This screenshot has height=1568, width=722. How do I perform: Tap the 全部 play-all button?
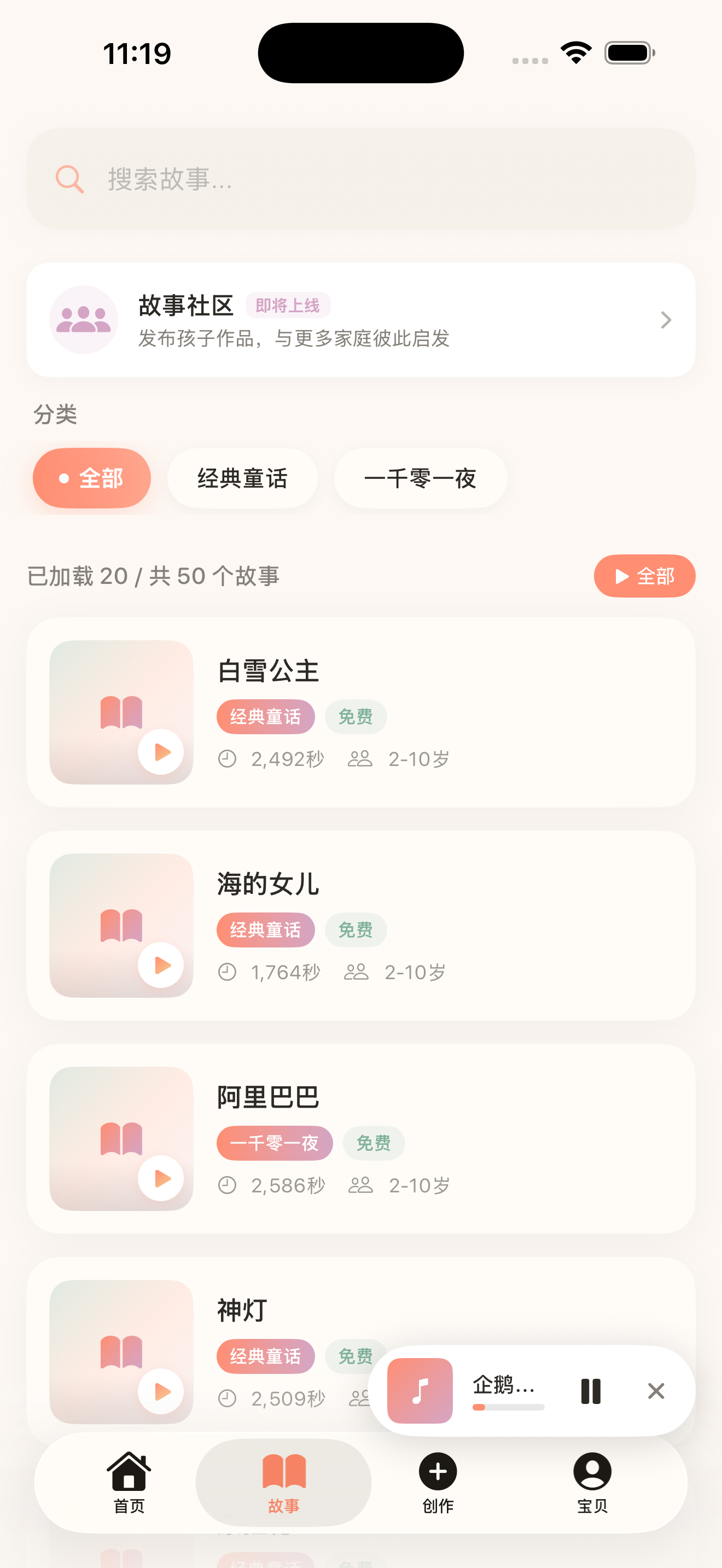click(x=644, y=575)
